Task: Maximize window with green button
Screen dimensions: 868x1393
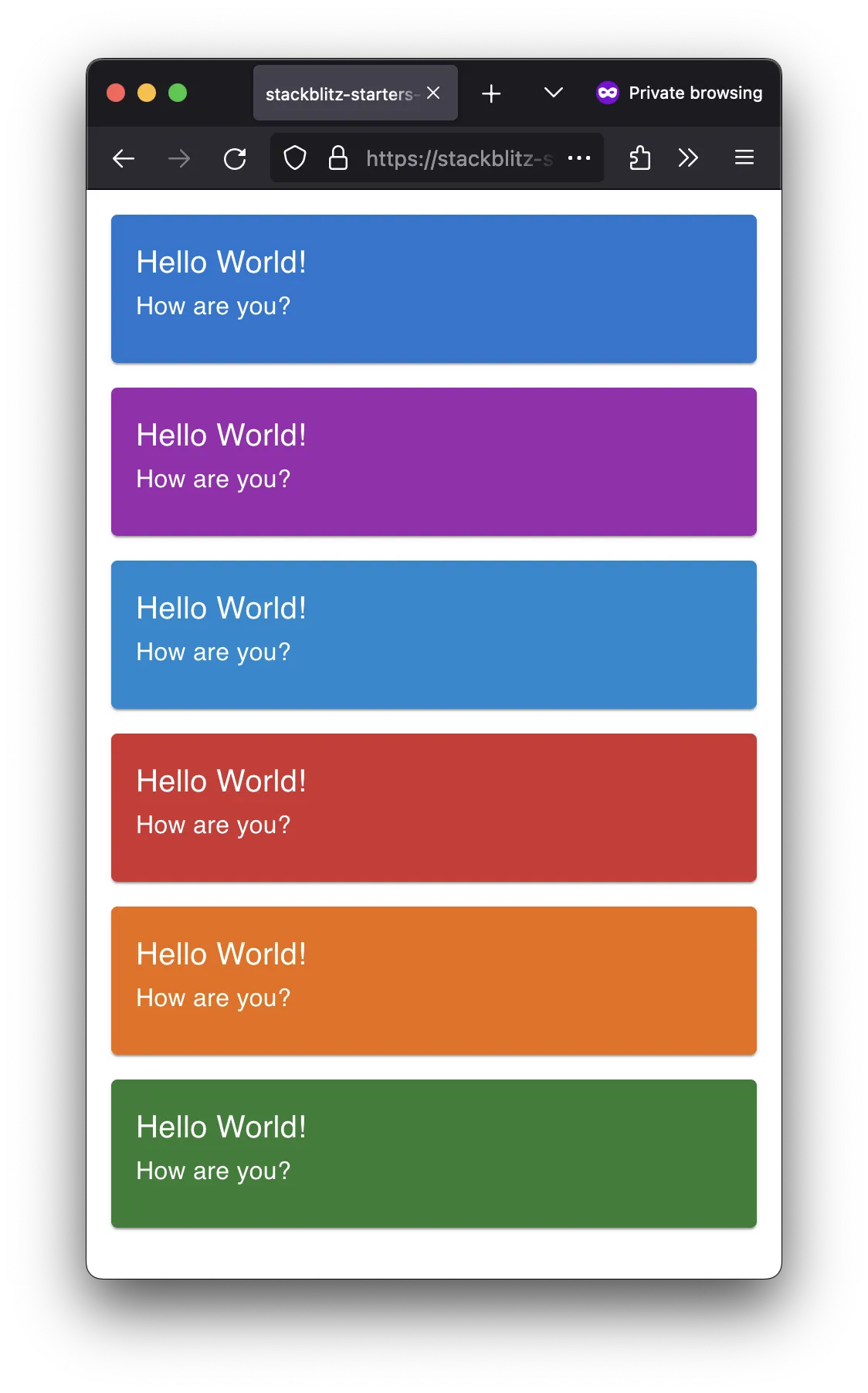Action: (x=178, y=93)
